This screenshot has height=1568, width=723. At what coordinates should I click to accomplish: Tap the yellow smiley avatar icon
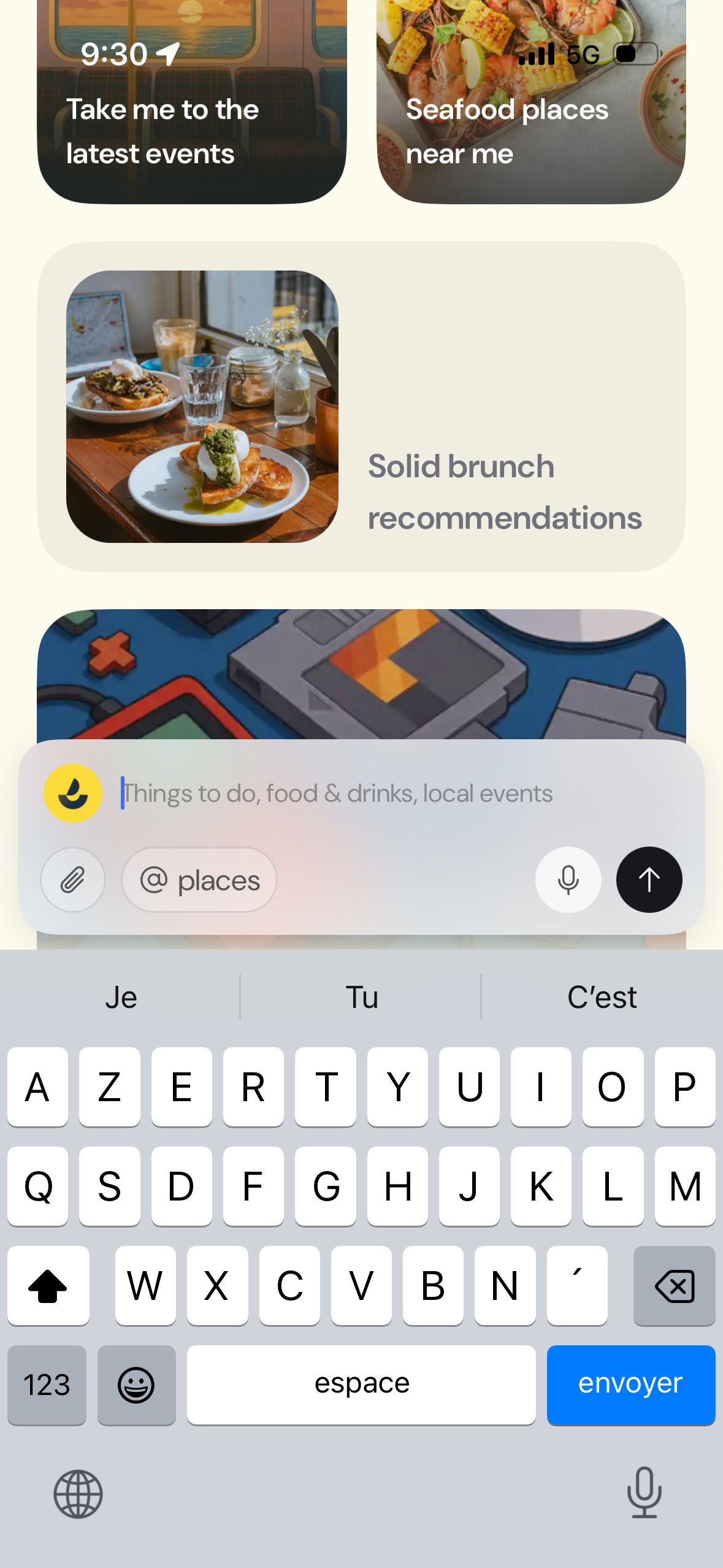(x=73, y=793)
